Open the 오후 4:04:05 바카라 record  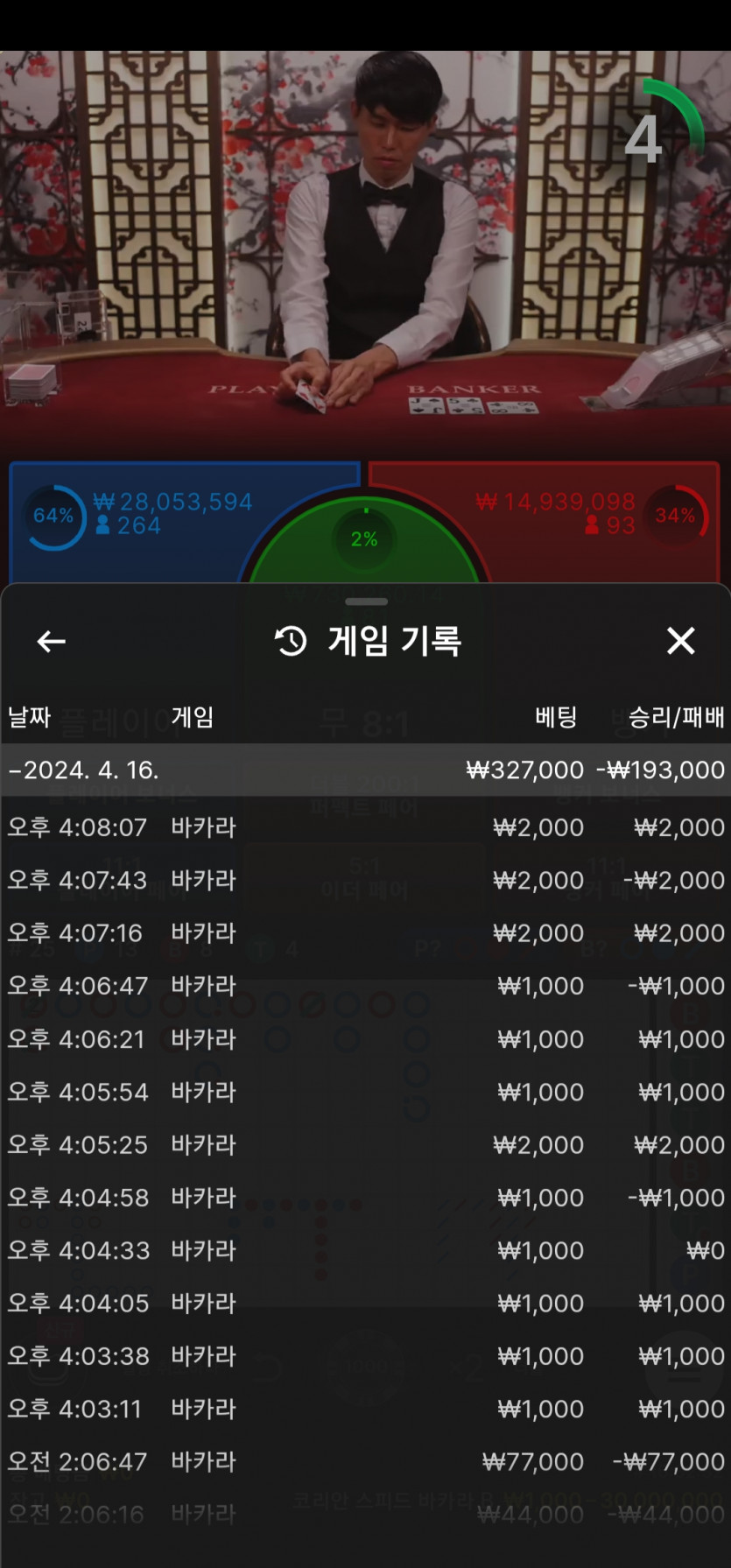tap(365, 1303)
